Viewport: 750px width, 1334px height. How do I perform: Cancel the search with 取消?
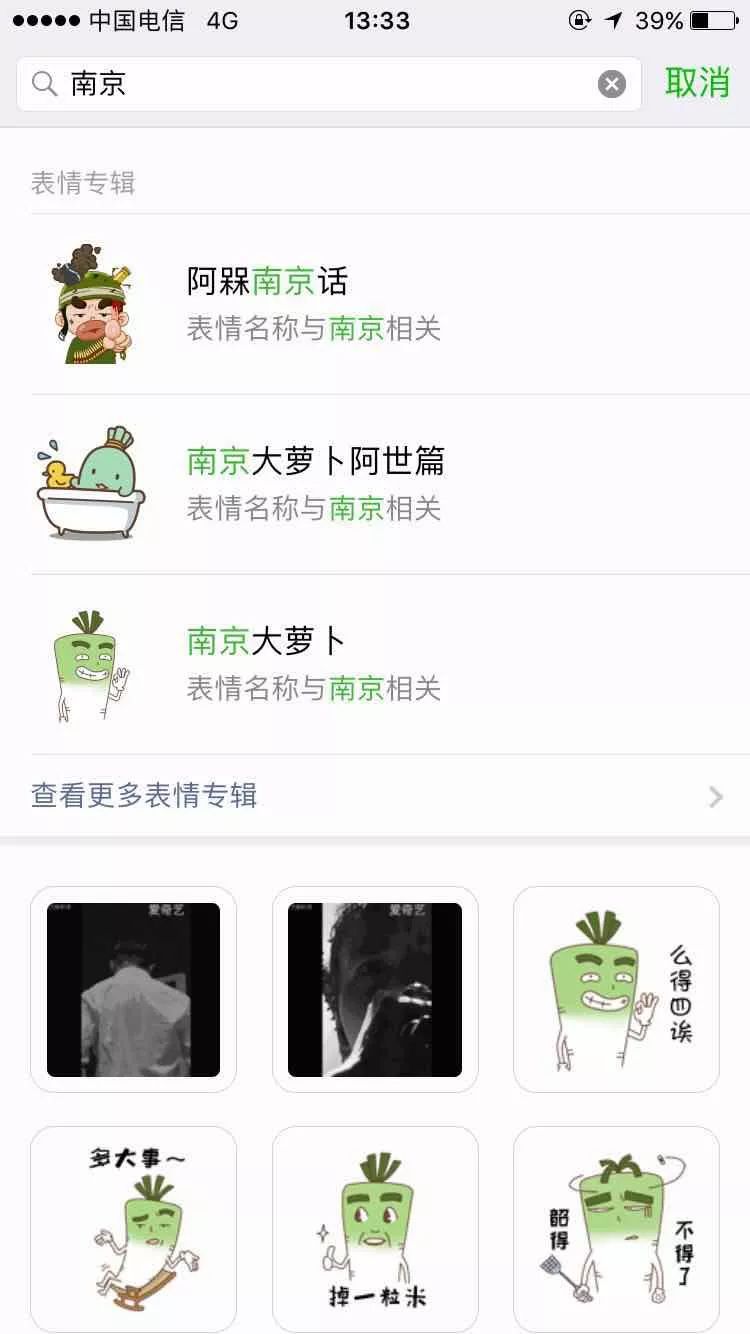pyautogui.click(x=699, y=84)
